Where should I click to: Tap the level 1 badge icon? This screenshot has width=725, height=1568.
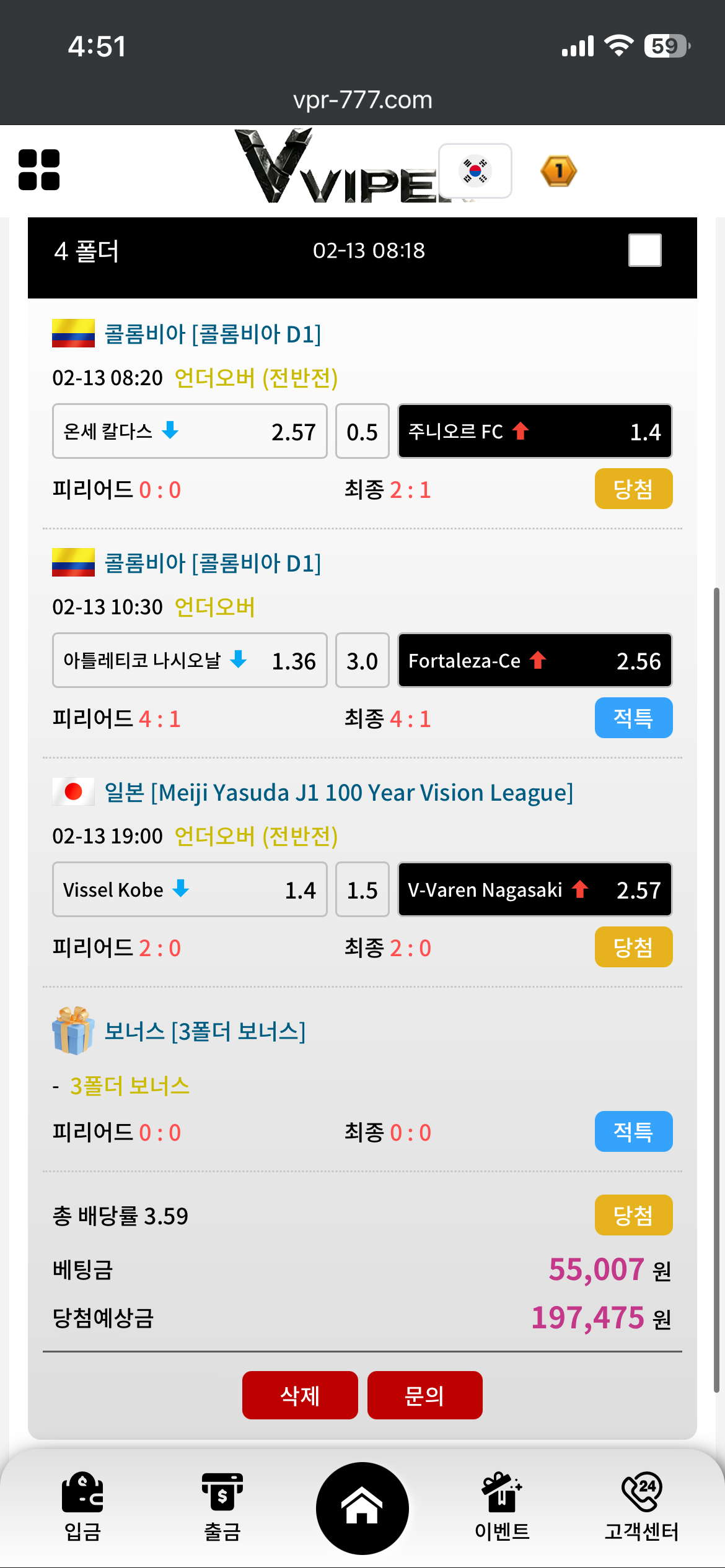point(558,172)
